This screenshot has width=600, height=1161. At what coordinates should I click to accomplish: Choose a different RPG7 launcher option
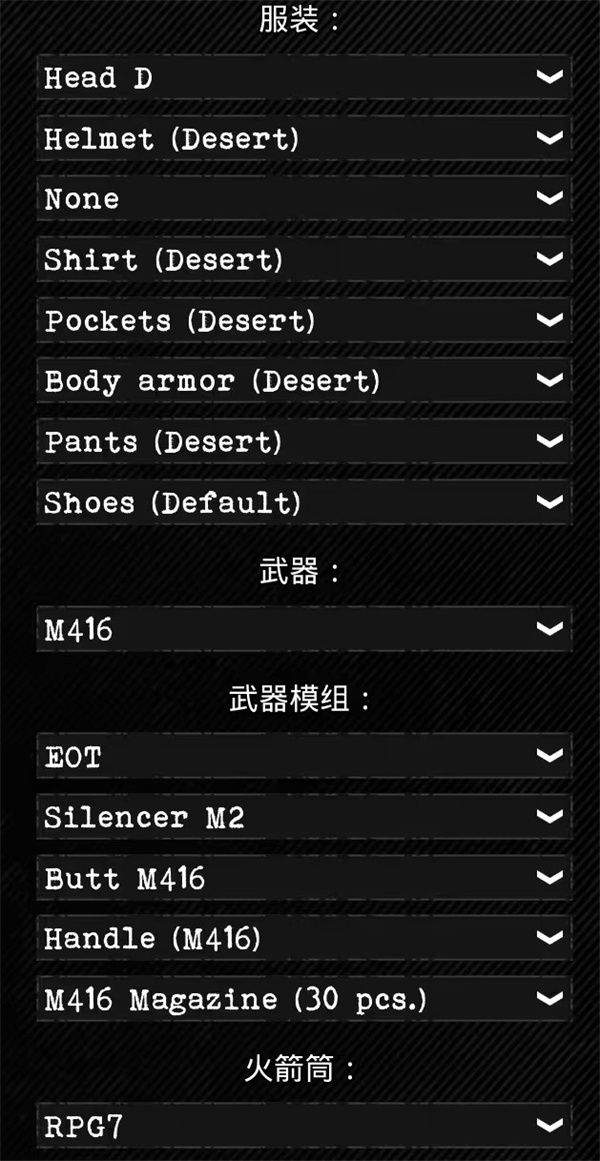(x=304, y=1127)
